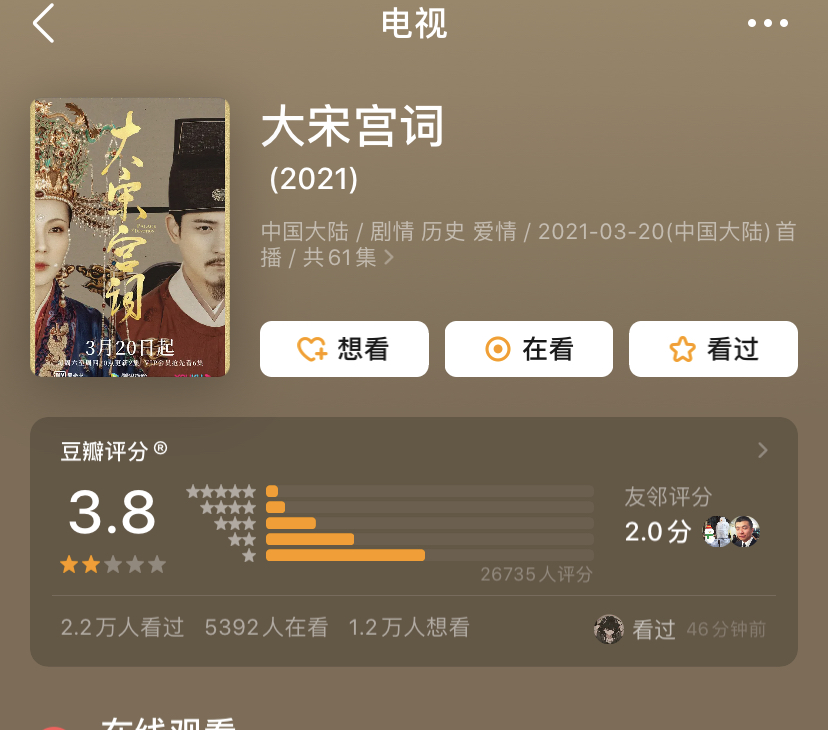Mark the show as 想看
Screen dimensions: 828x730
(344, 349)
